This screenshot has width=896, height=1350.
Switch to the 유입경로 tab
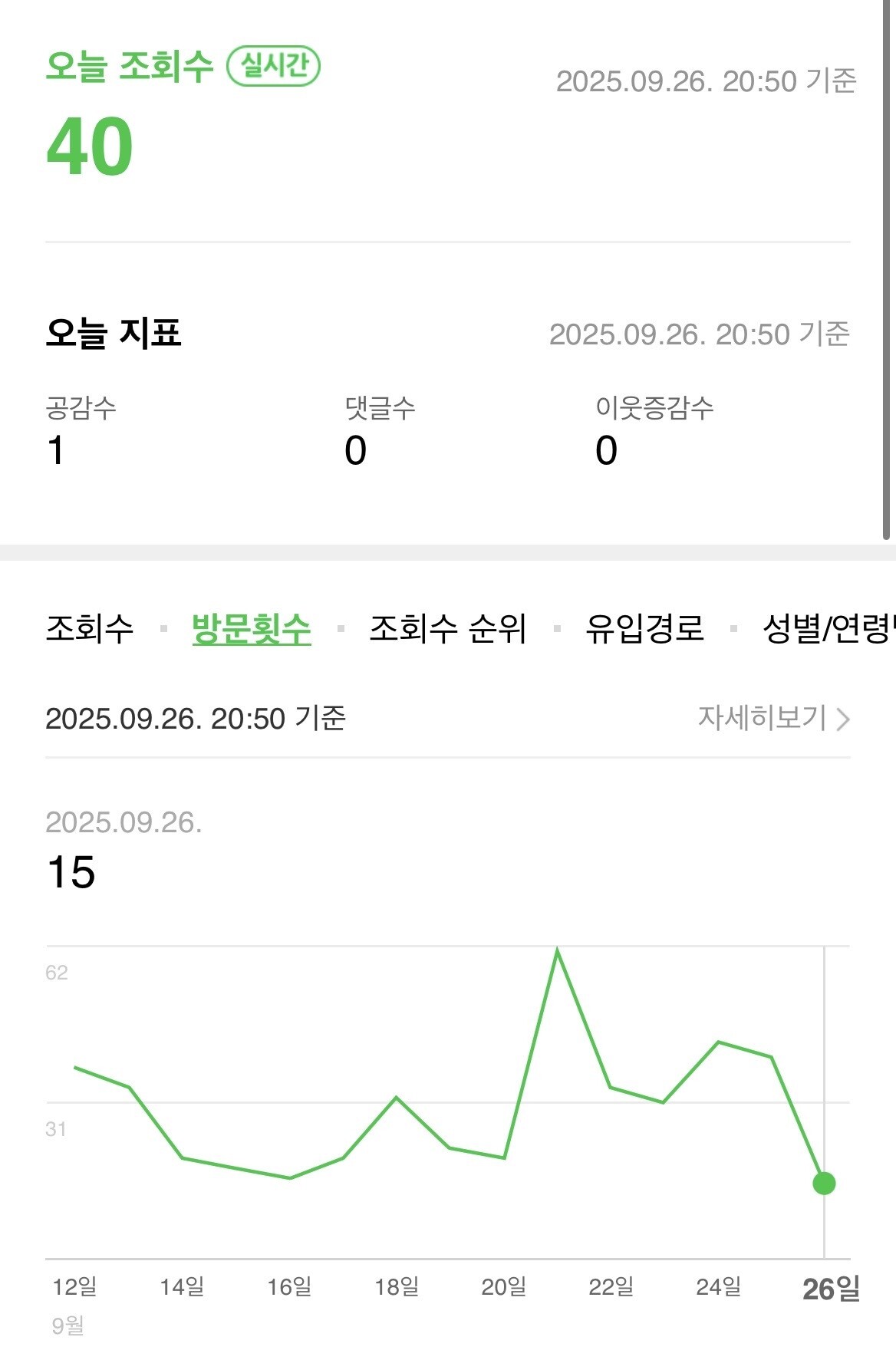pyautogui.click(x=644, y=629)
